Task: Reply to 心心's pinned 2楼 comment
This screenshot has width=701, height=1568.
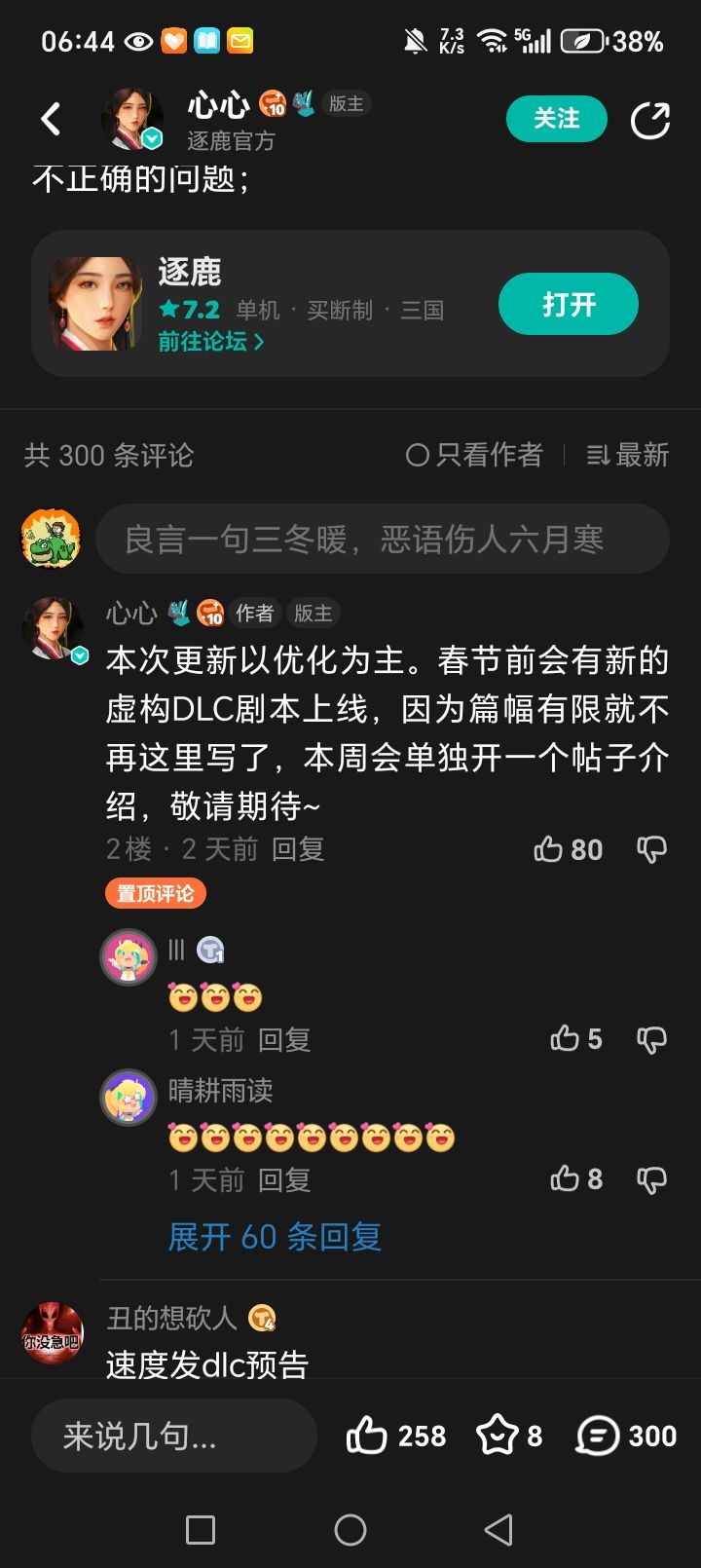Action: pos(298,849)
